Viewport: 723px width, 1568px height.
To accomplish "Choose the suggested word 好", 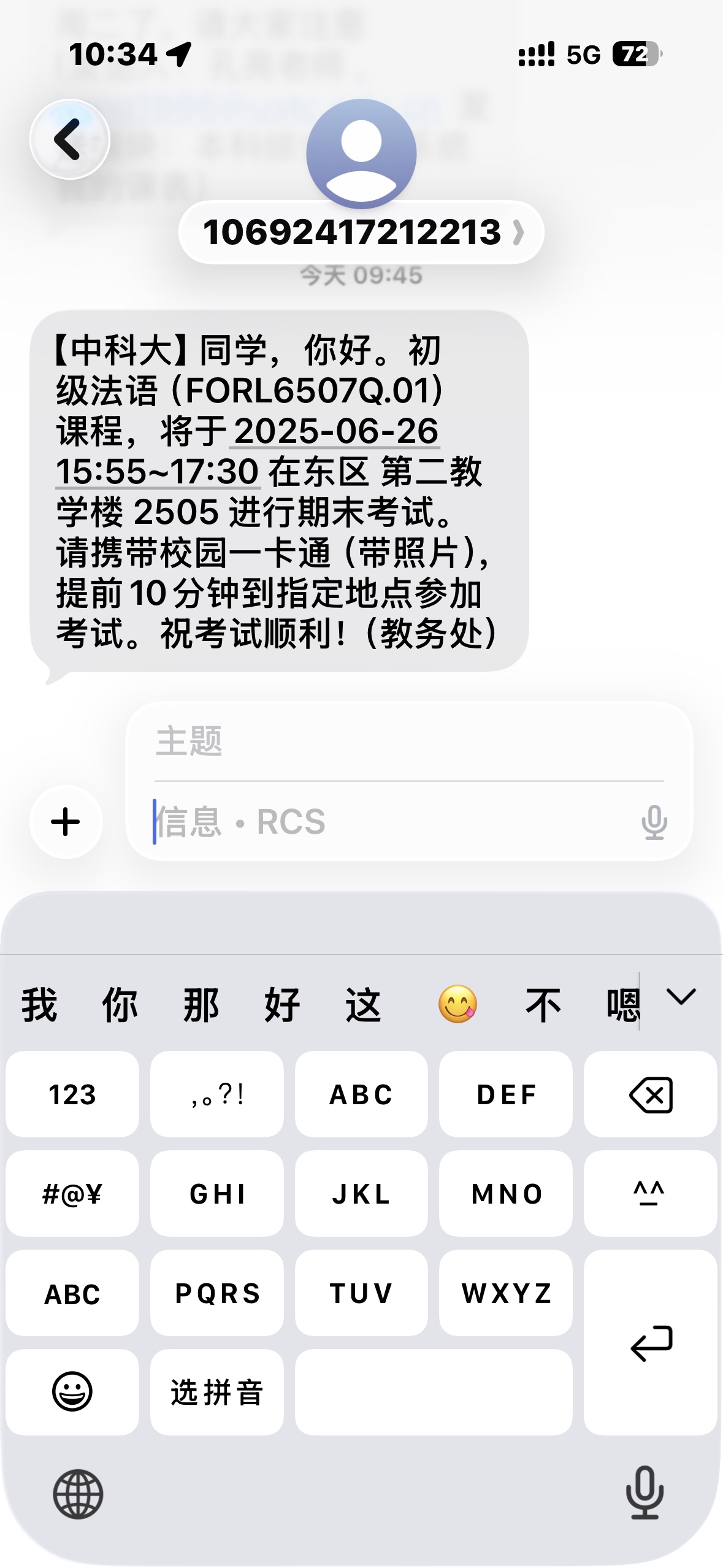I will [x=282, y=1005].
